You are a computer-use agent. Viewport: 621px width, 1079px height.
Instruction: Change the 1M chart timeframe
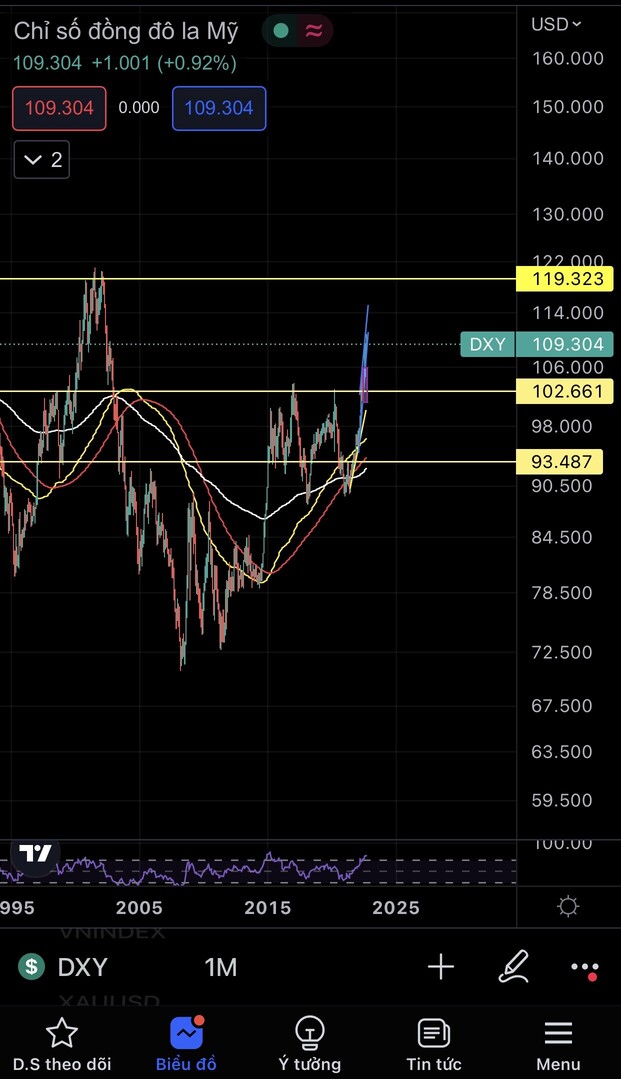[220, 967]
